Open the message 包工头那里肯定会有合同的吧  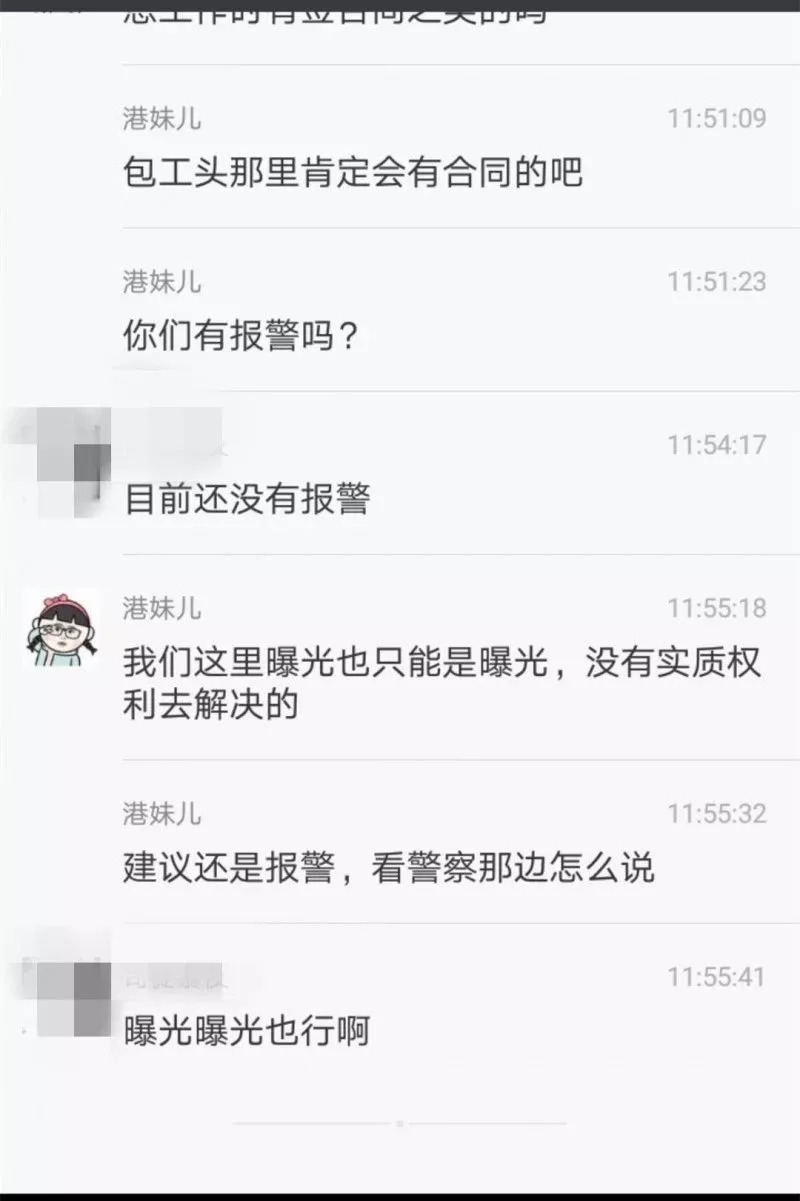click(352, 173)
